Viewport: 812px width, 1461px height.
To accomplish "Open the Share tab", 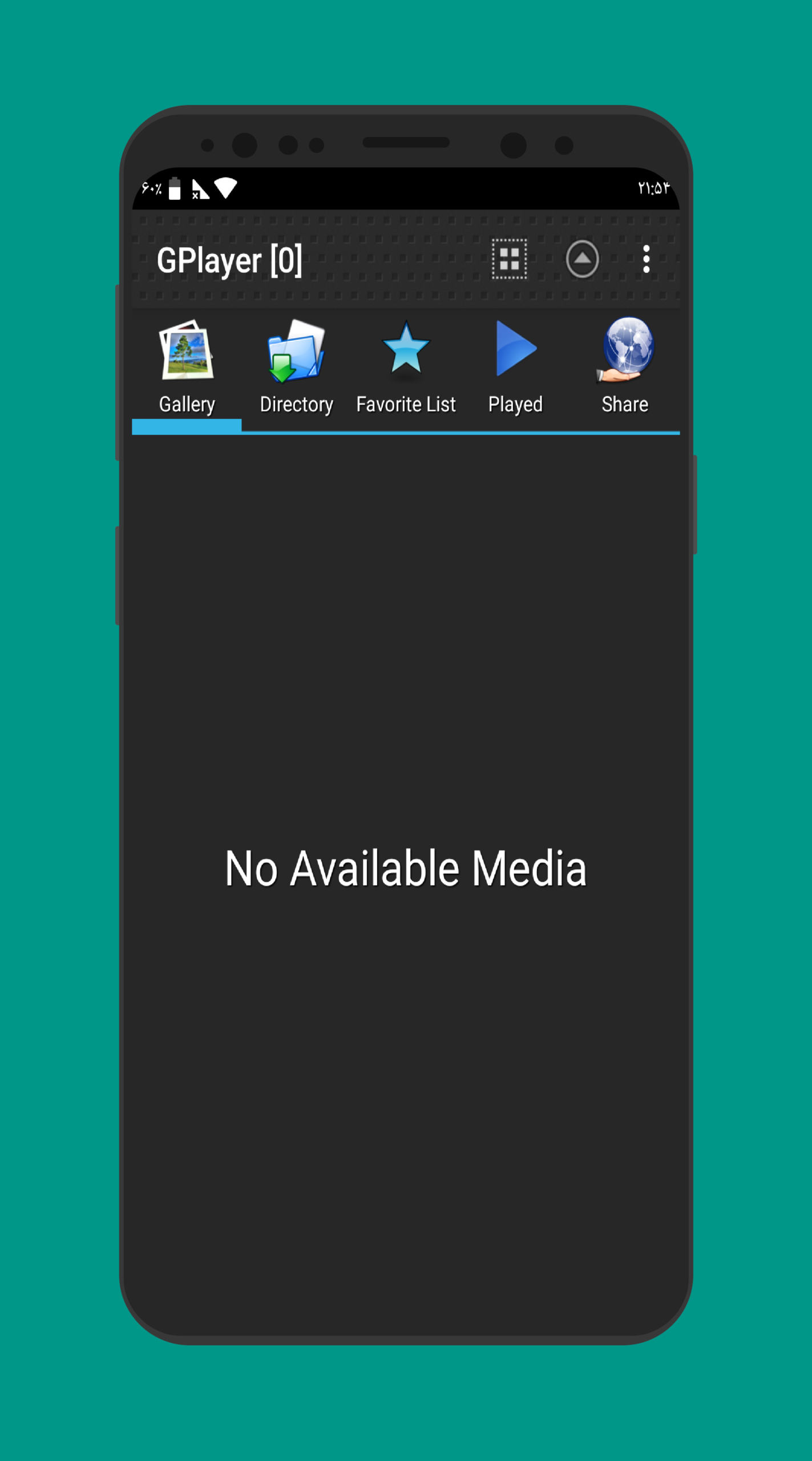I will (x=625, y=368).
